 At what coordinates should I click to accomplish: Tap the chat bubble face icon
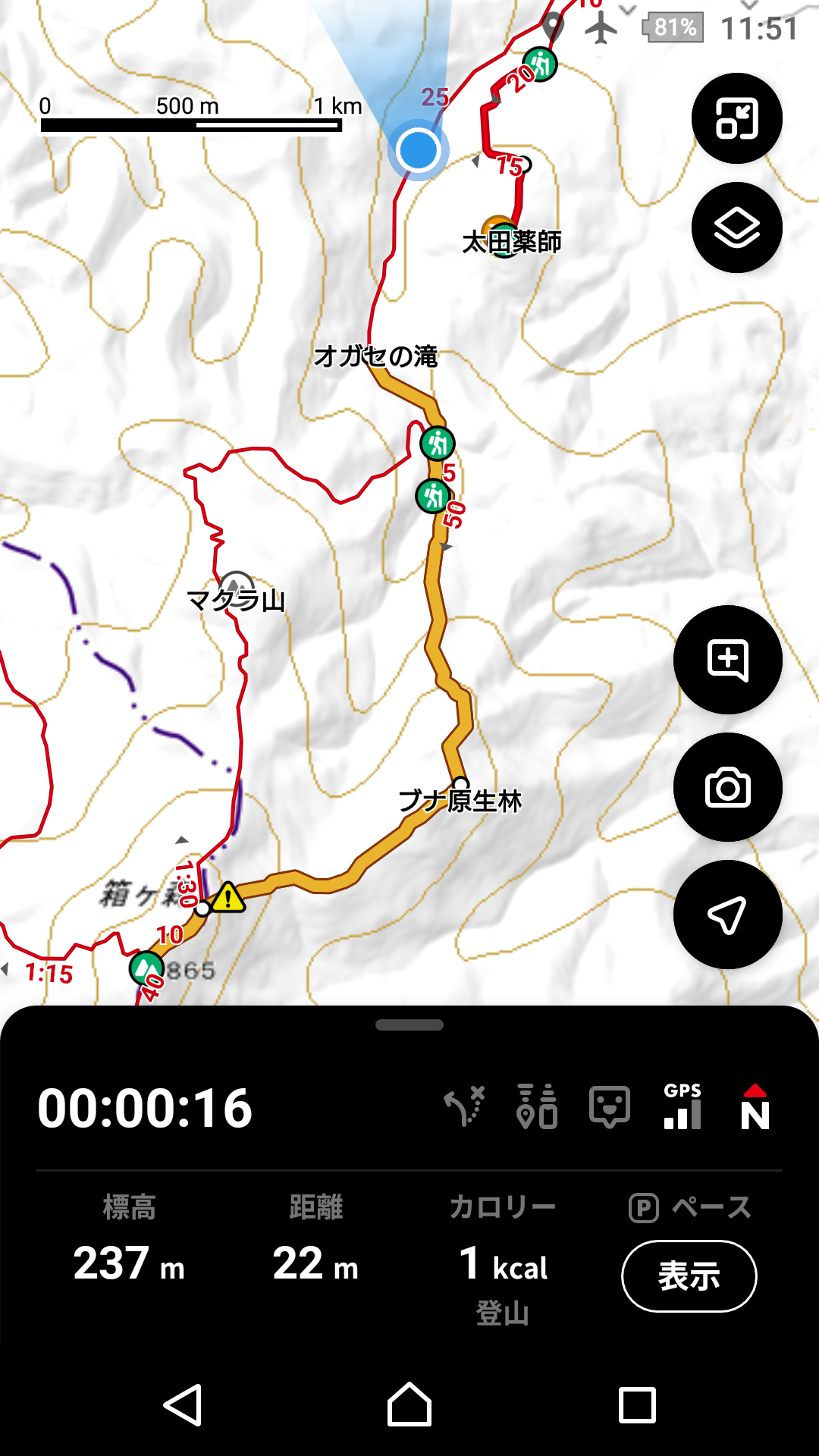click(x=610, y=1107)
